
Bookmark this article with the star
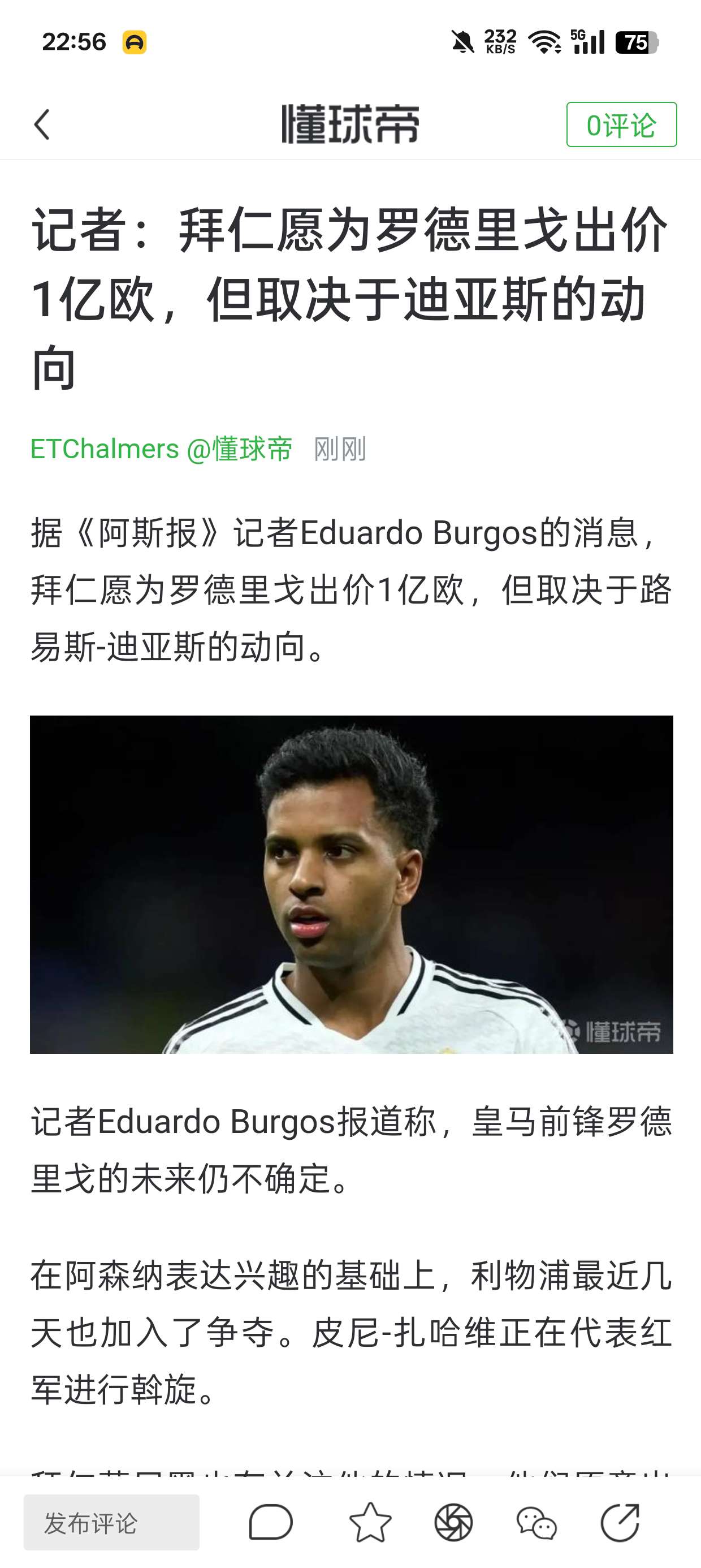pyautogui.click(x=370, y=1522)
